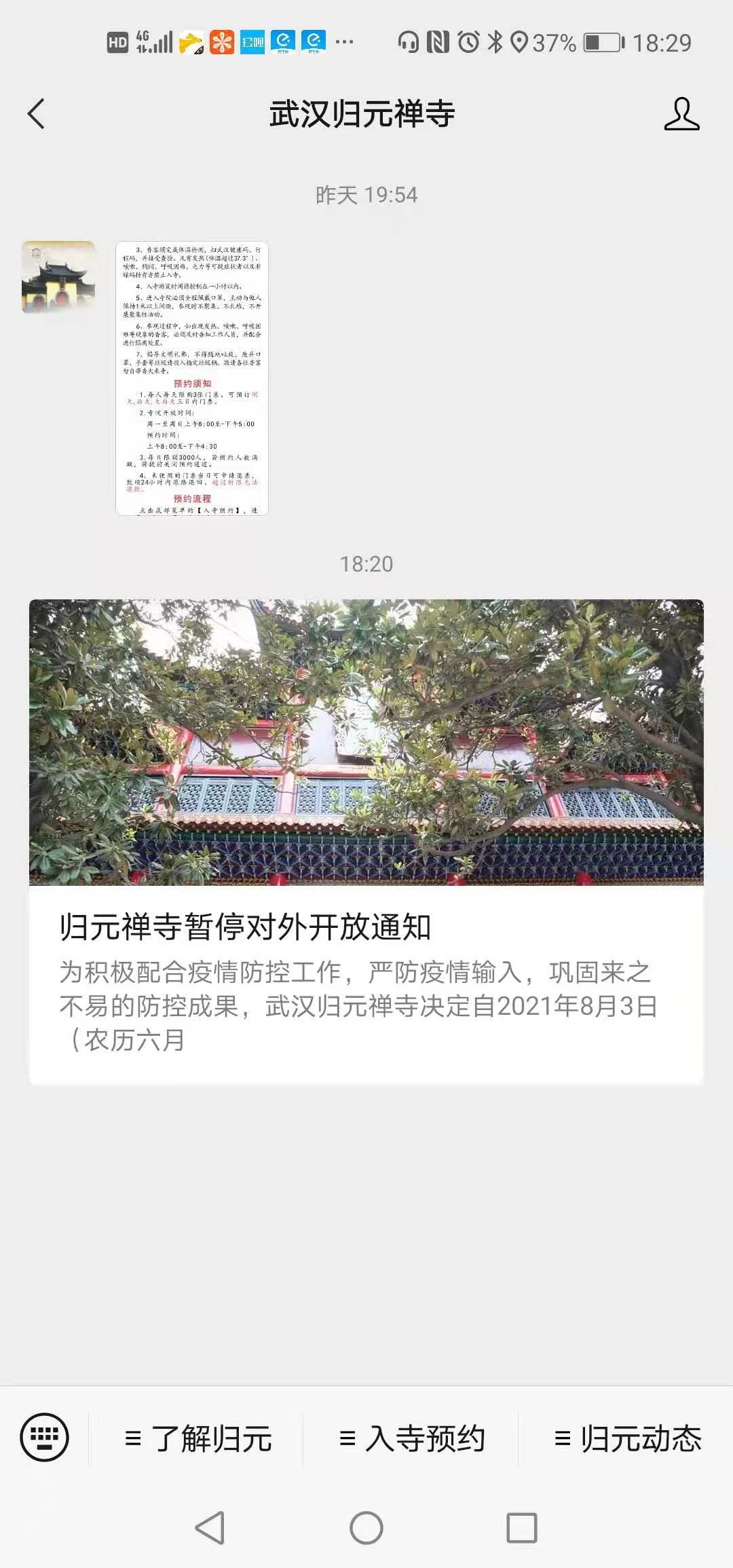Open the 归元禅寺暂停对外开放通知 article
This screenshot has height=1568, width=733.
[366, 842]
